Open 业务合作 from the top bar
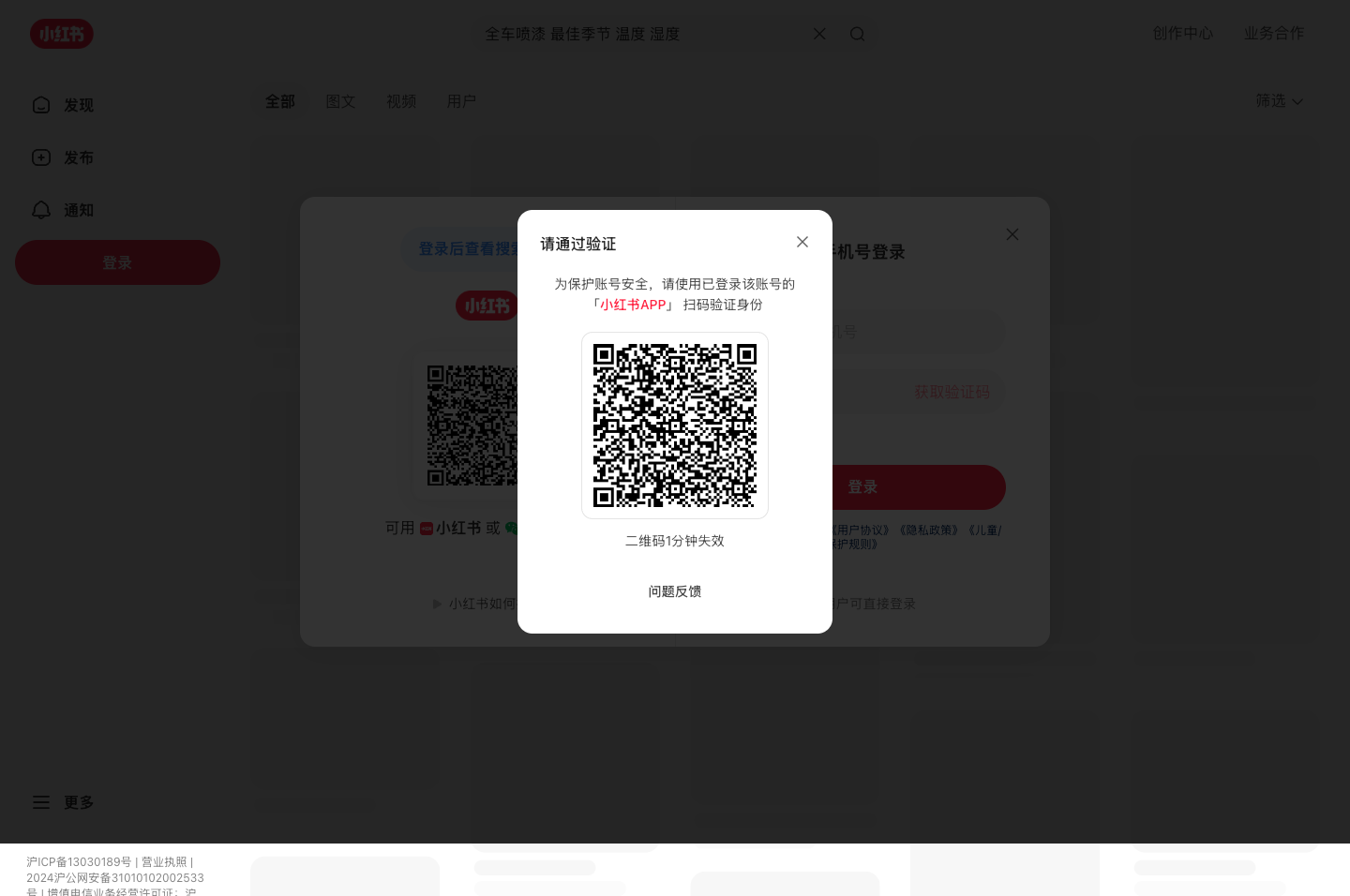 [x=1274, y=33]
